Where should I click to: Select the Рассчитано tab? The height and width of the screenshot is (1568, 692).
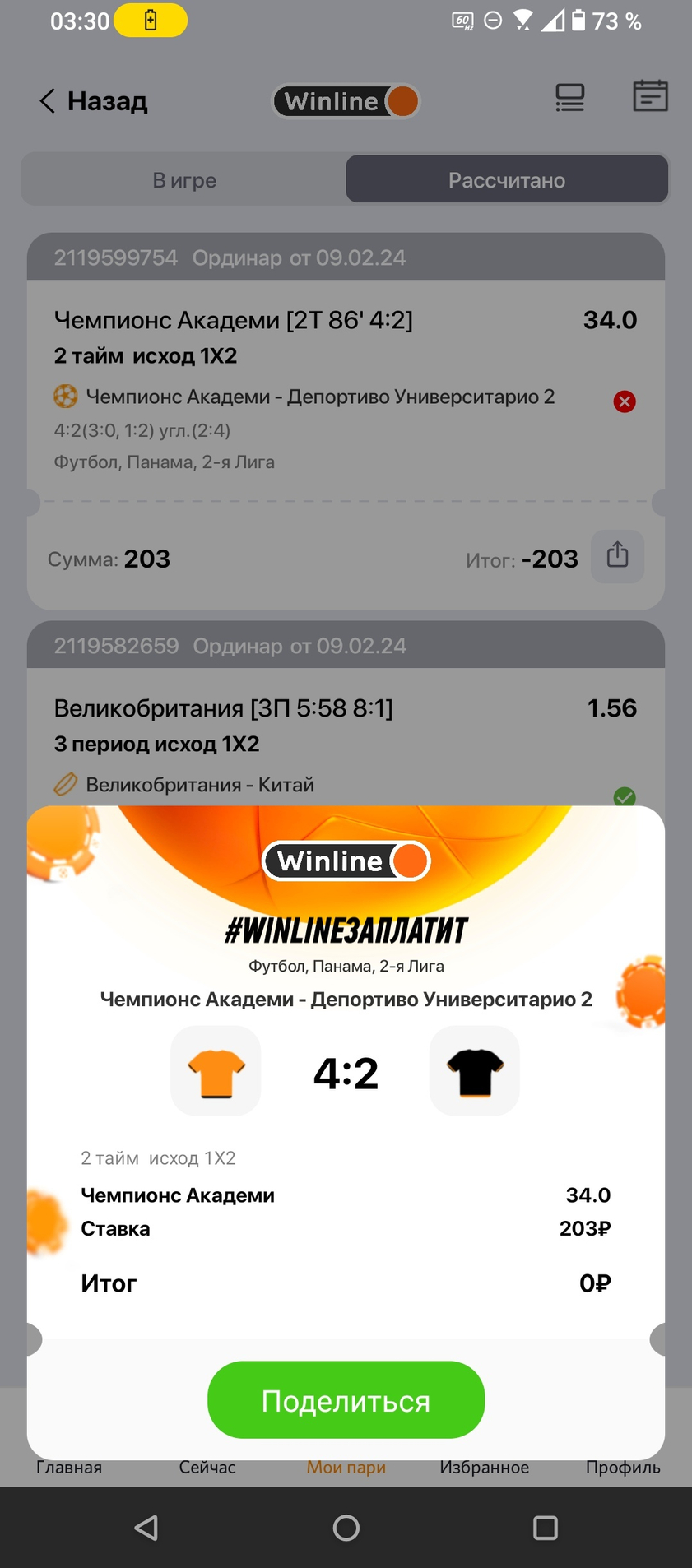(506, 179)
